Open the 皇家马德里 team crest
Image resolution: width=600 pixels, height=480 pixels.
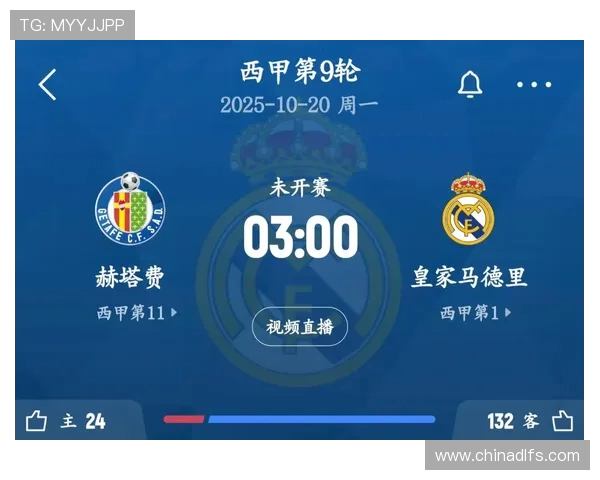pos(469,210)
